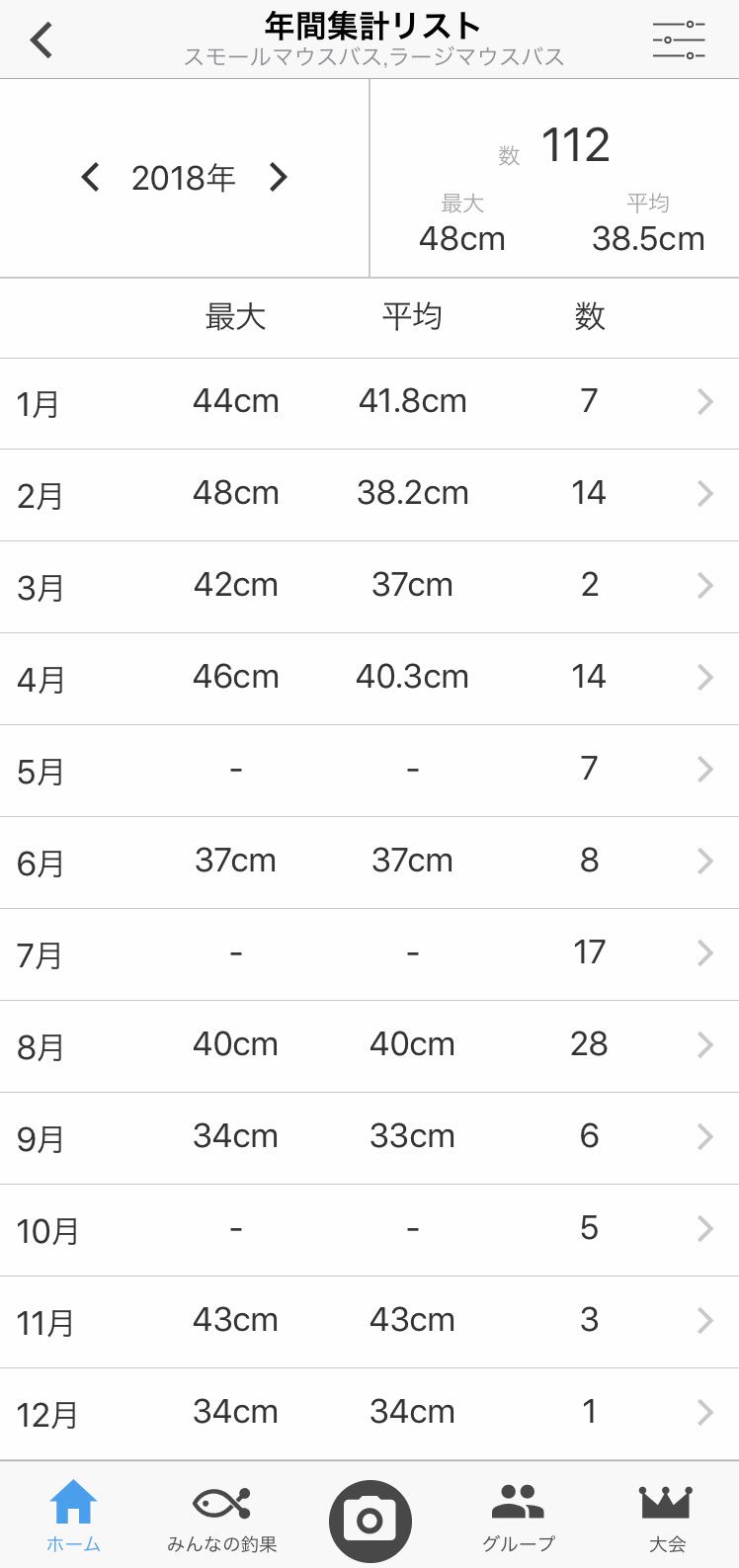Open the 大会 tab
The height and width of the screenshot is (1568, 739).
666,1517
